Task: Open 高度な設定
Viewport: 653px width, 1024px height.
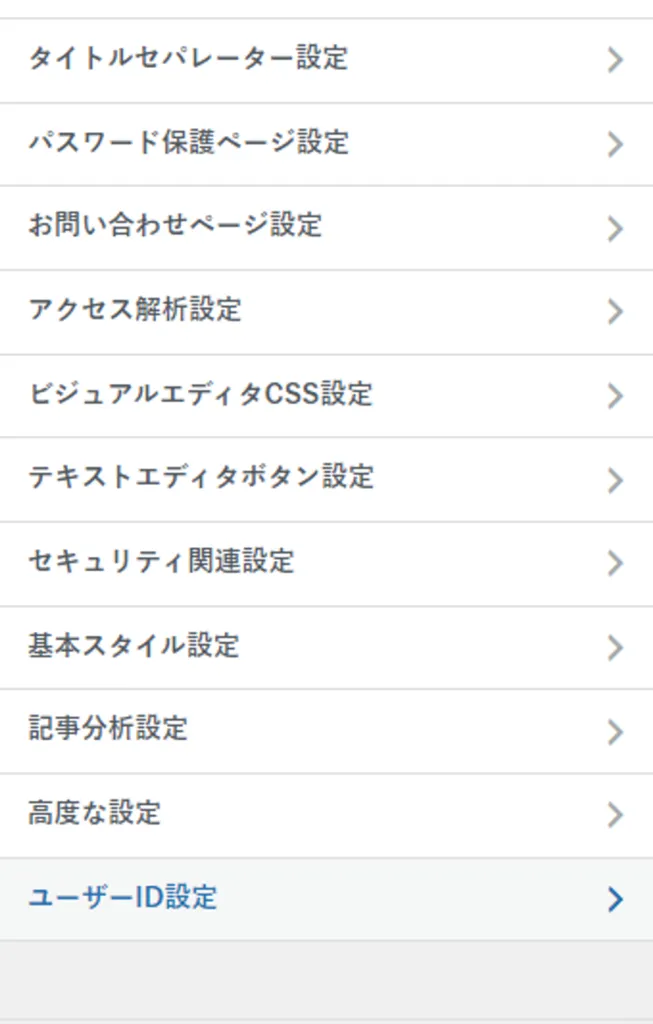Action: (326, 814)
